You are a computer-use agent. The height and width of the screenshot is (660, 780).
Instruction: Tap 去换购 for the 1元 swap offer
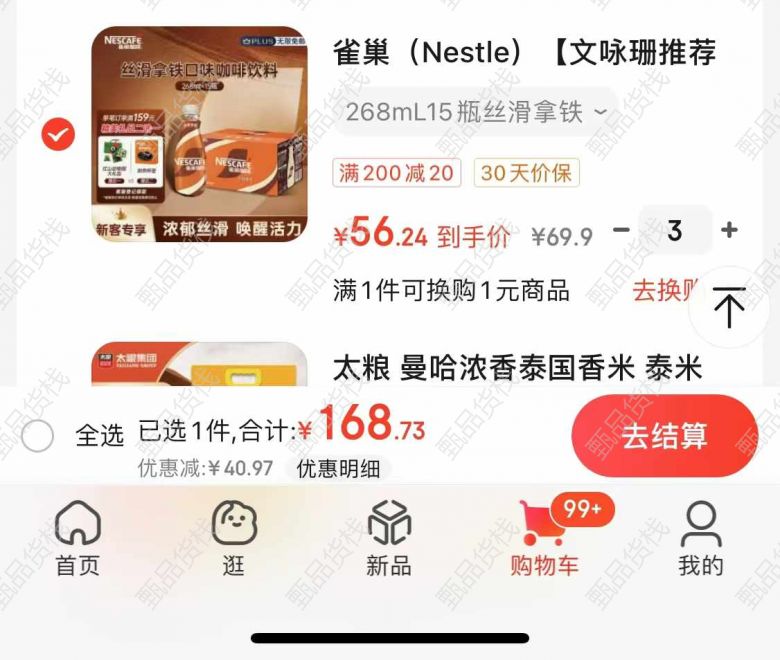[664, 291]
